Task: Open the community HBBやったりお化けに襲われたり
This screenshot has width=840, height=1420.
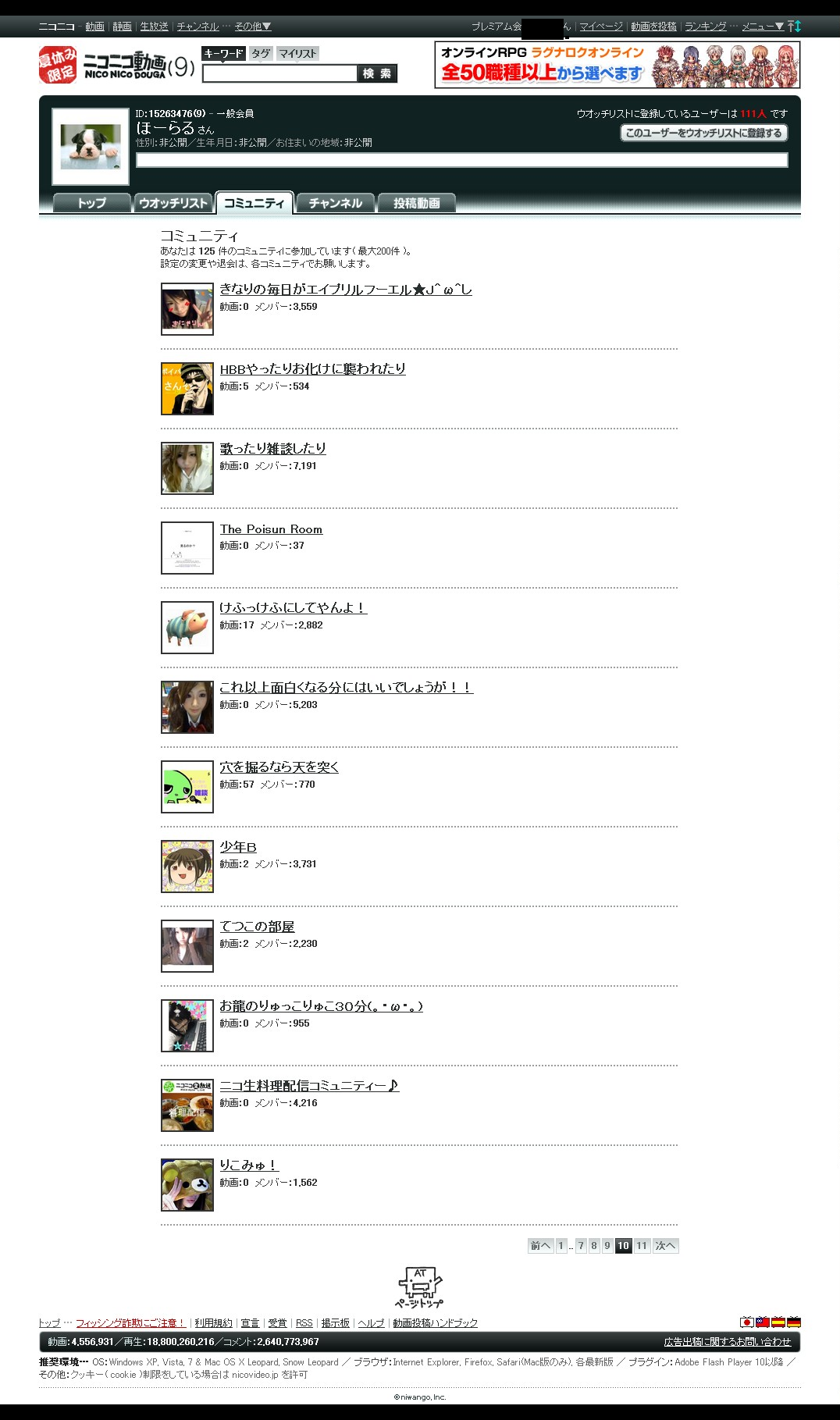Action: pyautogui.click(x=312, y=369)
